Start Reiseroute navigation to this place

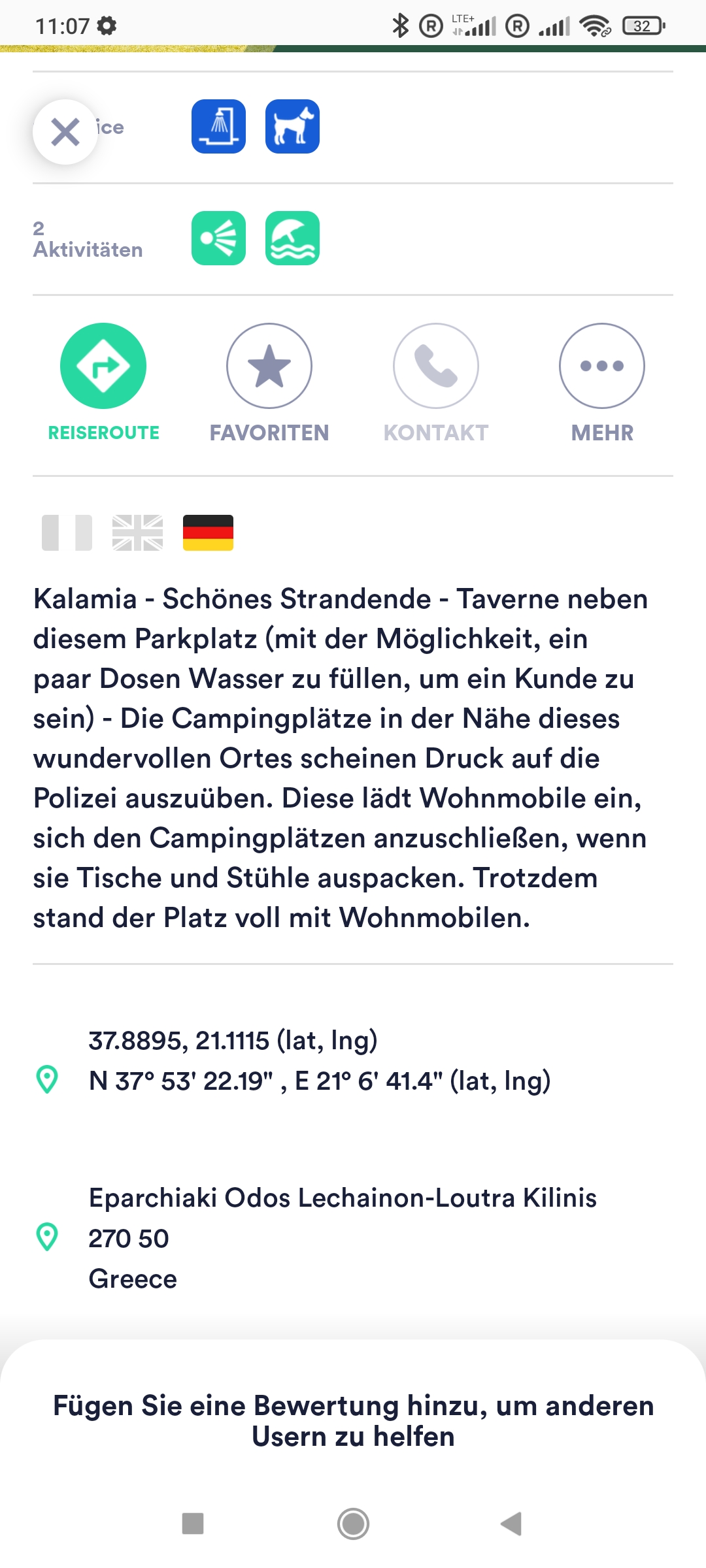pos(103,383)
